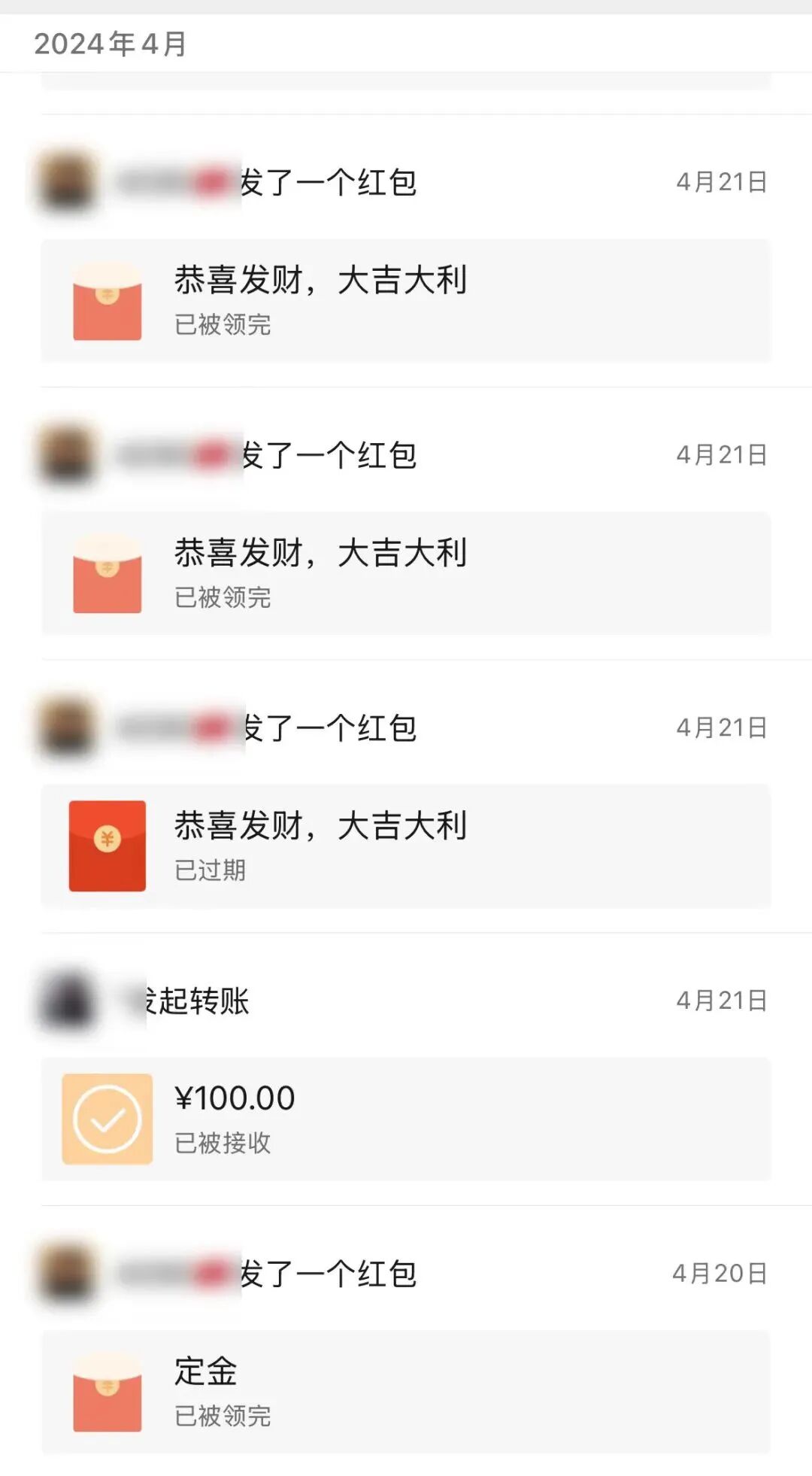
Task: Open the expired red packet marked 已过期
Action: tap(406, 846)
